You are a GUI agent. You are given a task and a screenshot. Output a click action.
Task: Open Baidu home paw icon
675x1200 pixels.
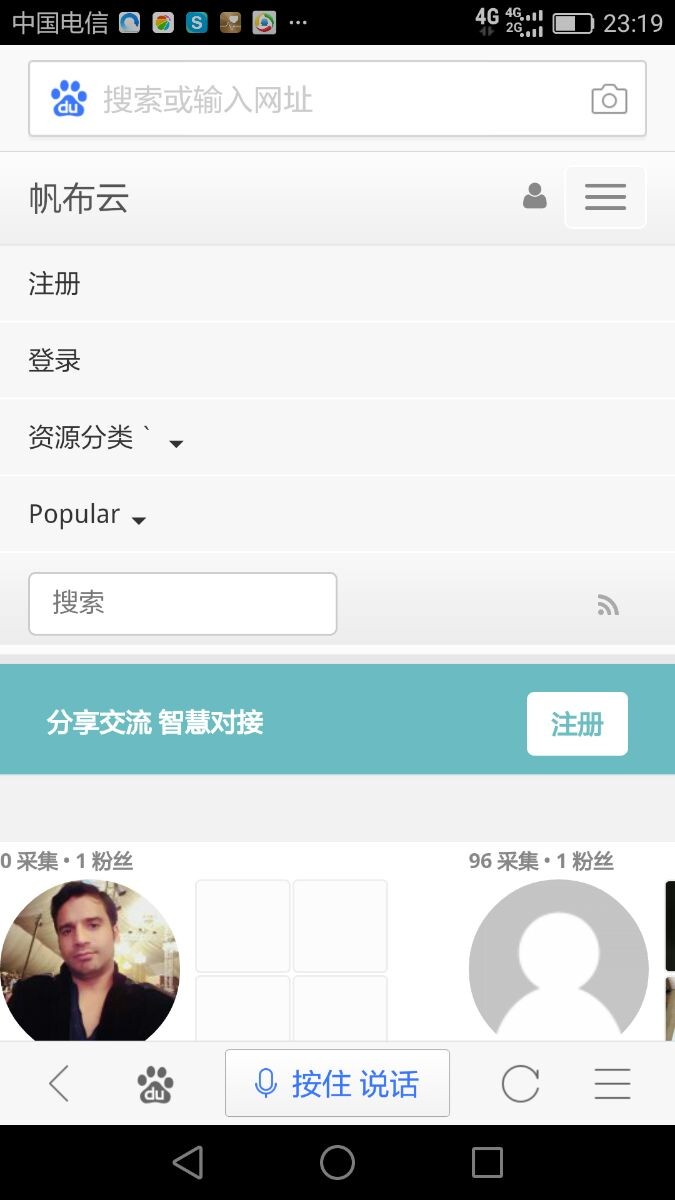(x=155, y=1084)
